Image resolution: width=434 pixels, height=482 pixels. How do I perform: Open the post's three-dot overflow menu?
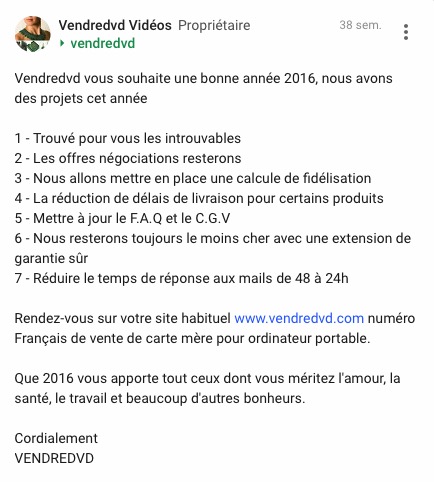(x=405, y=32)
